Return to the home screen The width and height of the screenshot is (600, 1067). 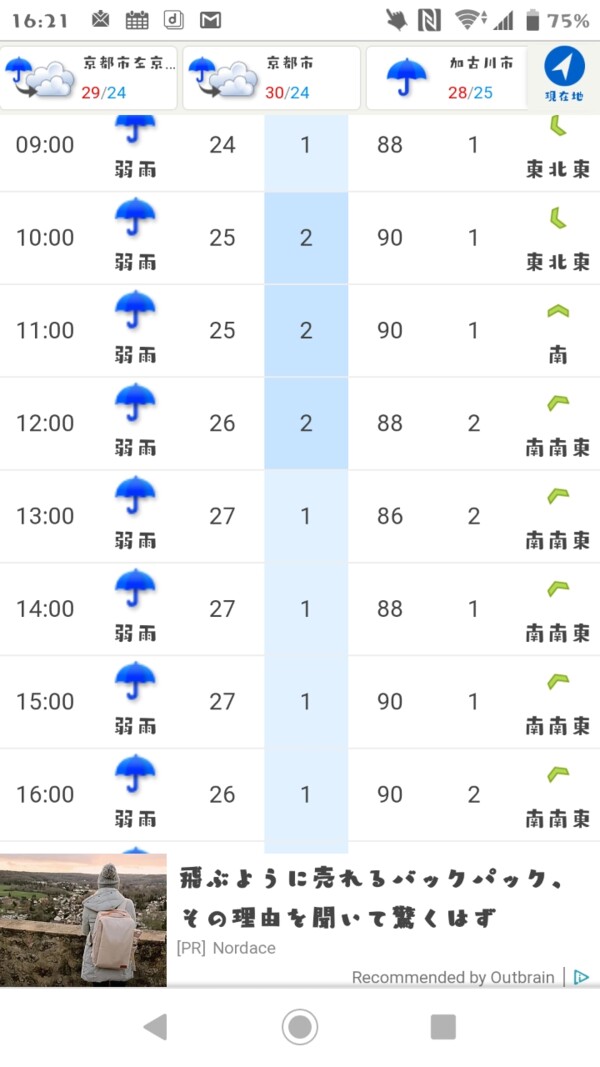(x=300, y=1026)
